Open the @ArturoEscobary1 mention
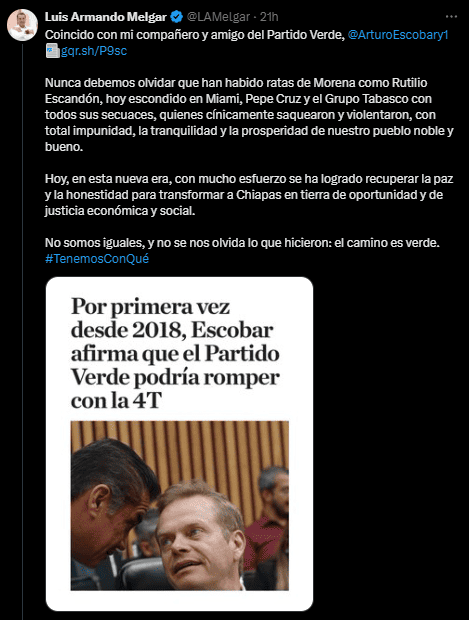The image size is (469, 620). (398, 35)
